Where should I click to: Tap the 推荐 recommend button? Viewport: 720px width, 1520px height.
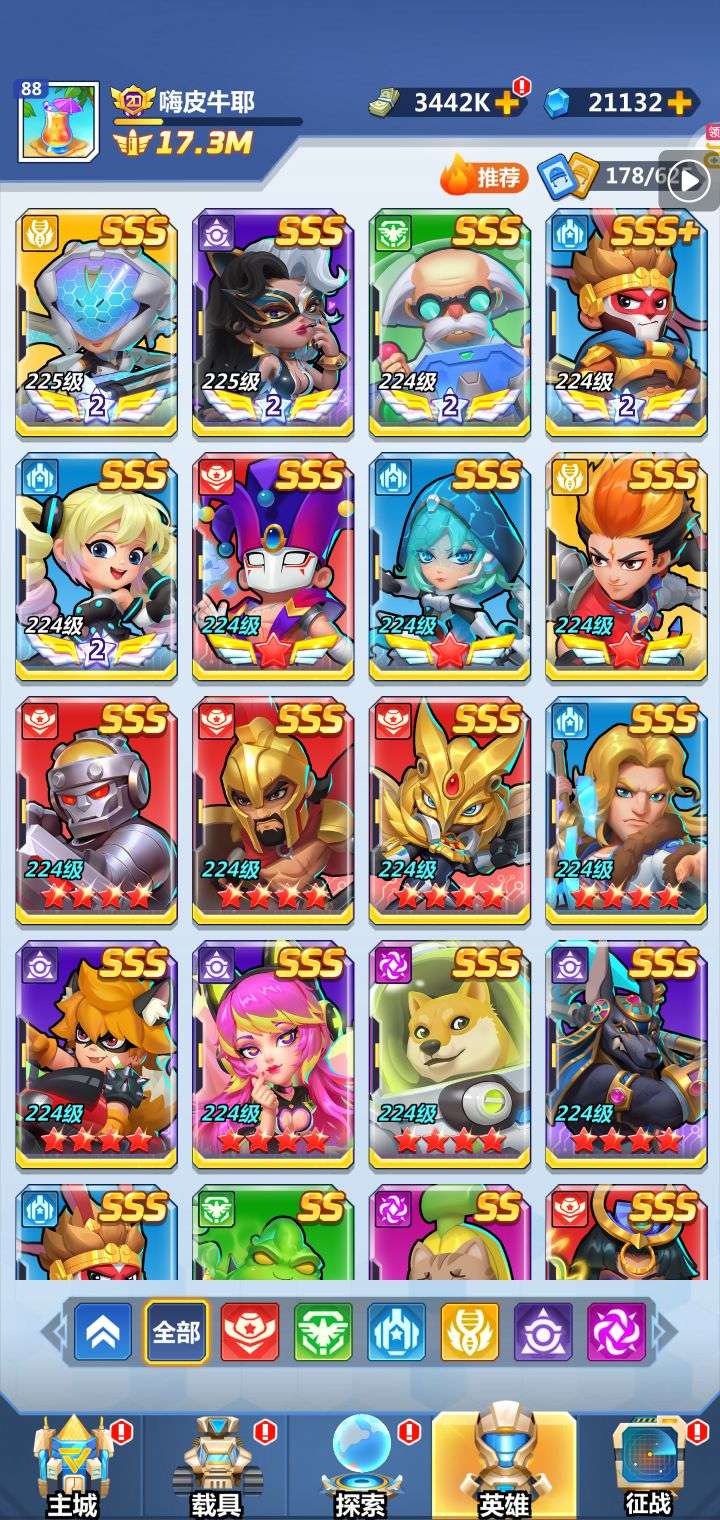click(484, 177)
